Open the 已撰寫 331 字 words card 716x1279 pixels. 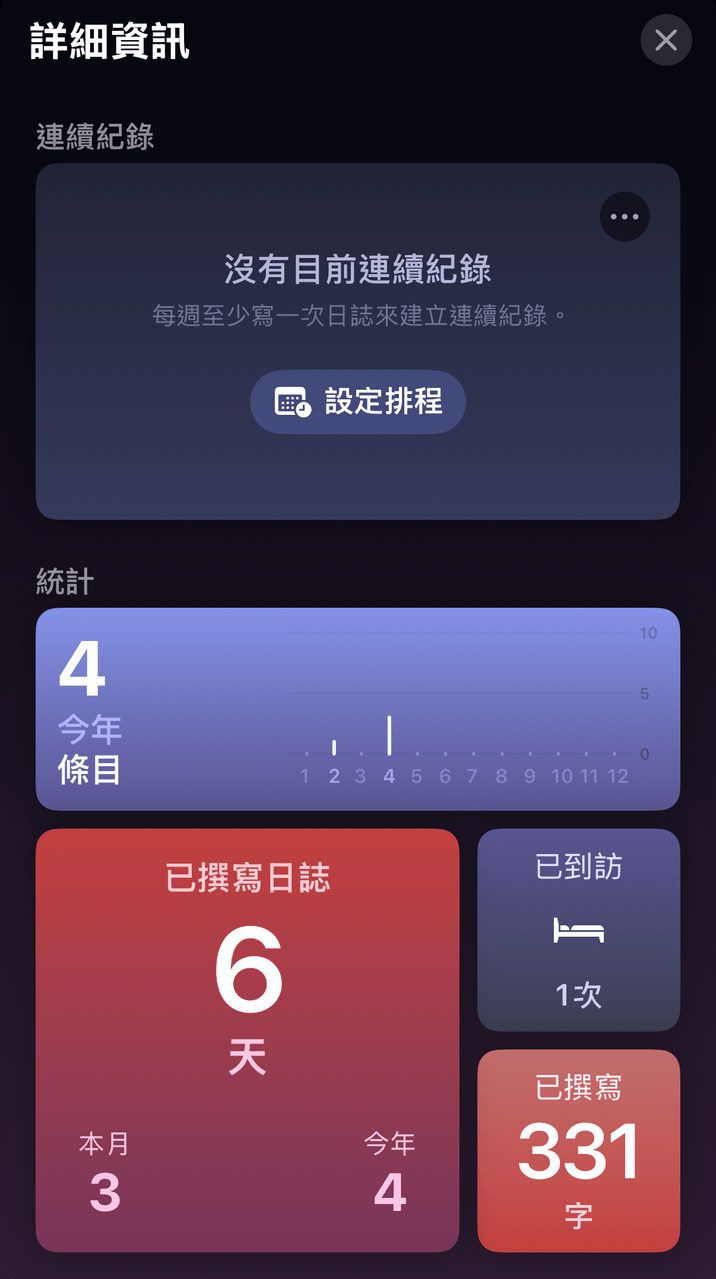[x=578, y=1150]
